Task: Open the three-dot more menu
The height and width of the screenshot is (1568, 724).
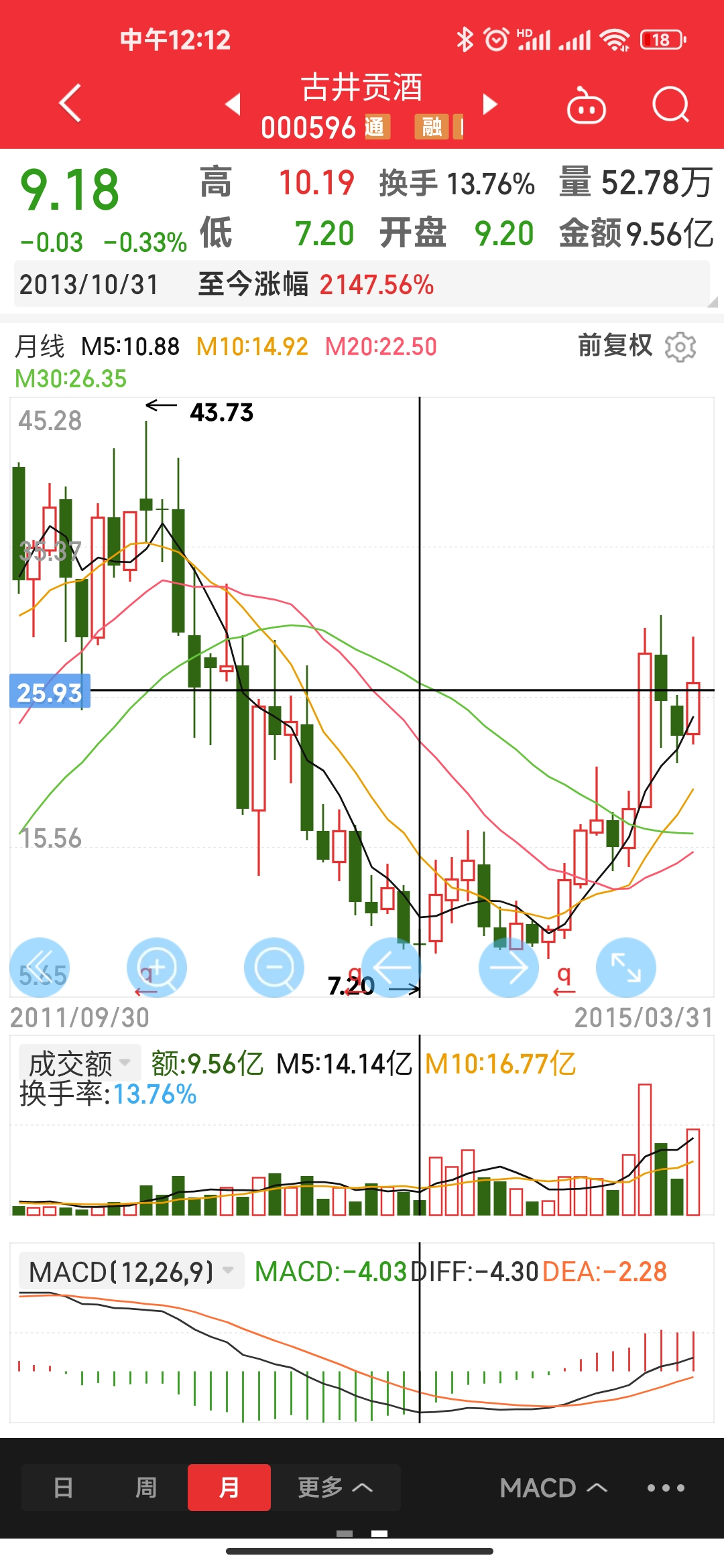Action: point(666,1488)
